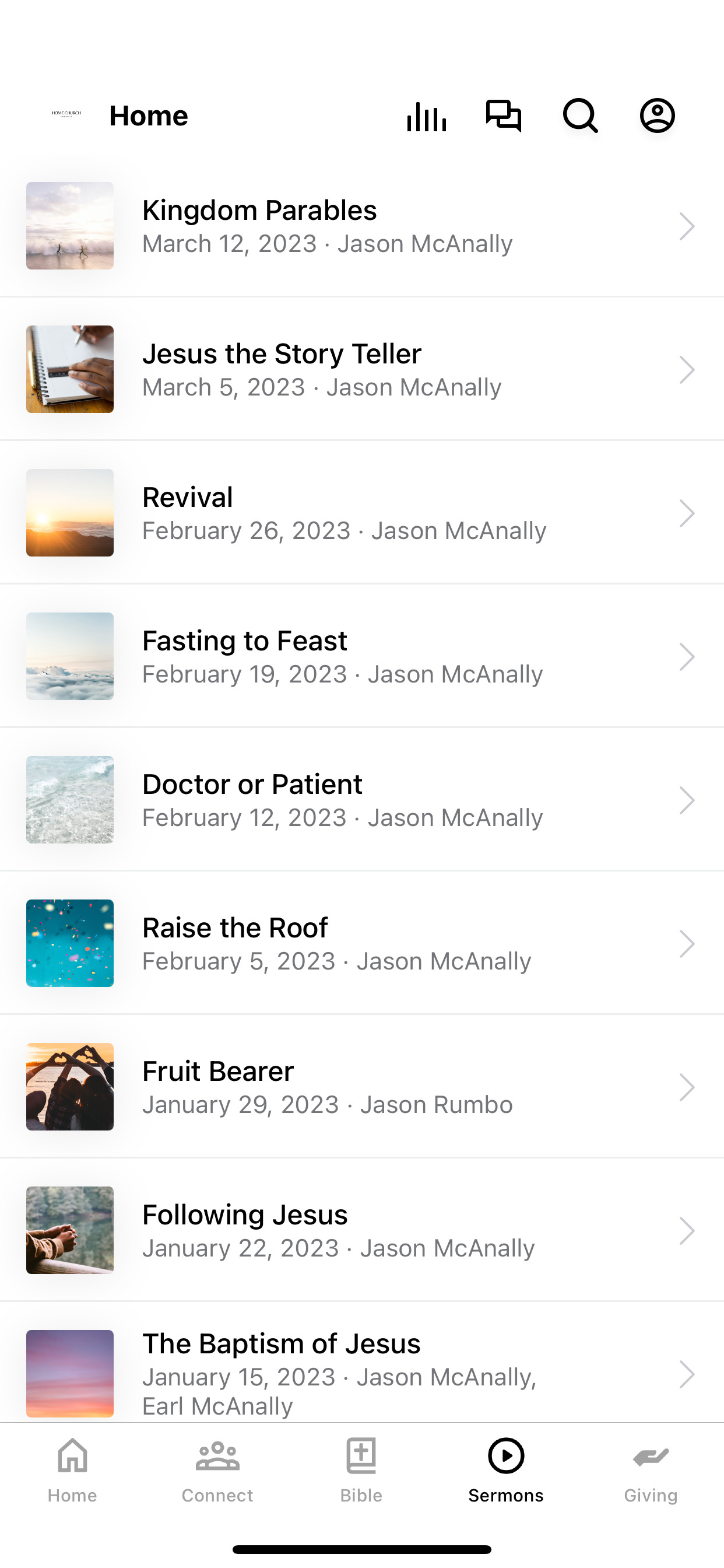Switch to the Bible tab

(x=361, y=1470)
